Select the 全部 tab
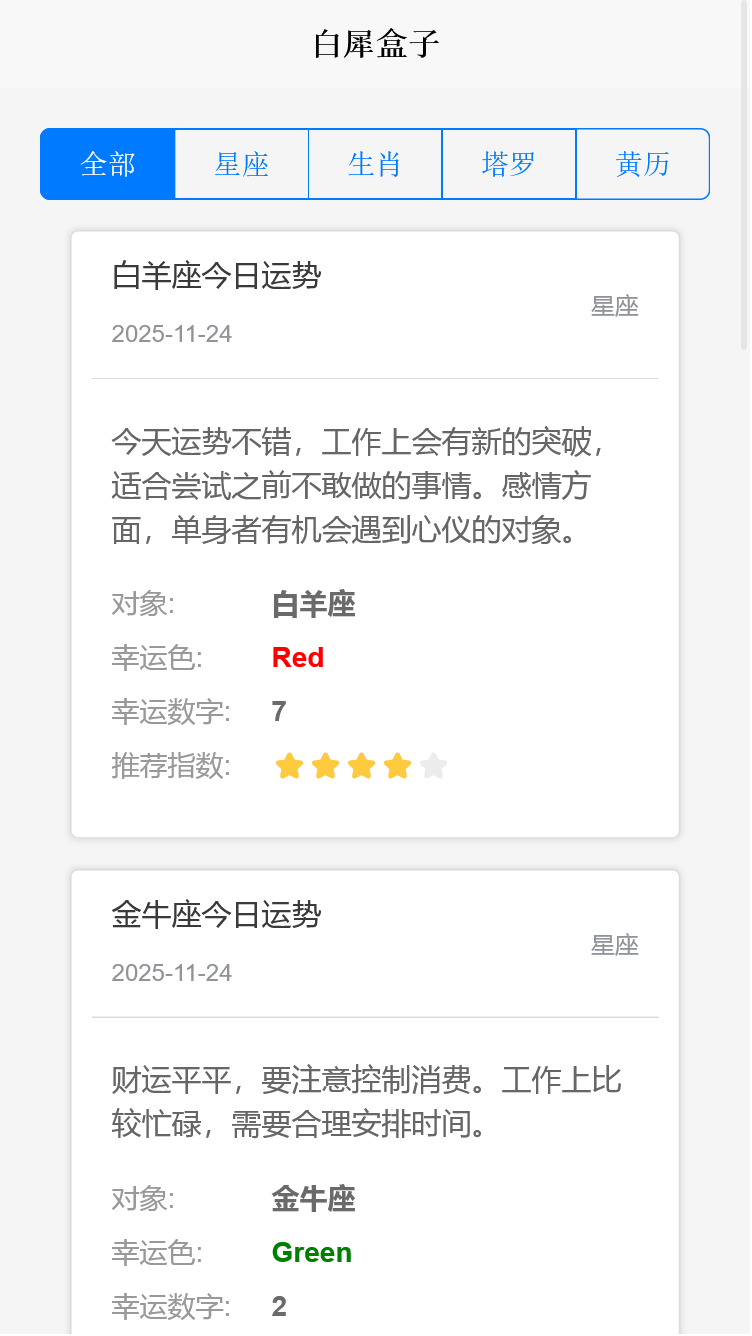 point(107,164)
